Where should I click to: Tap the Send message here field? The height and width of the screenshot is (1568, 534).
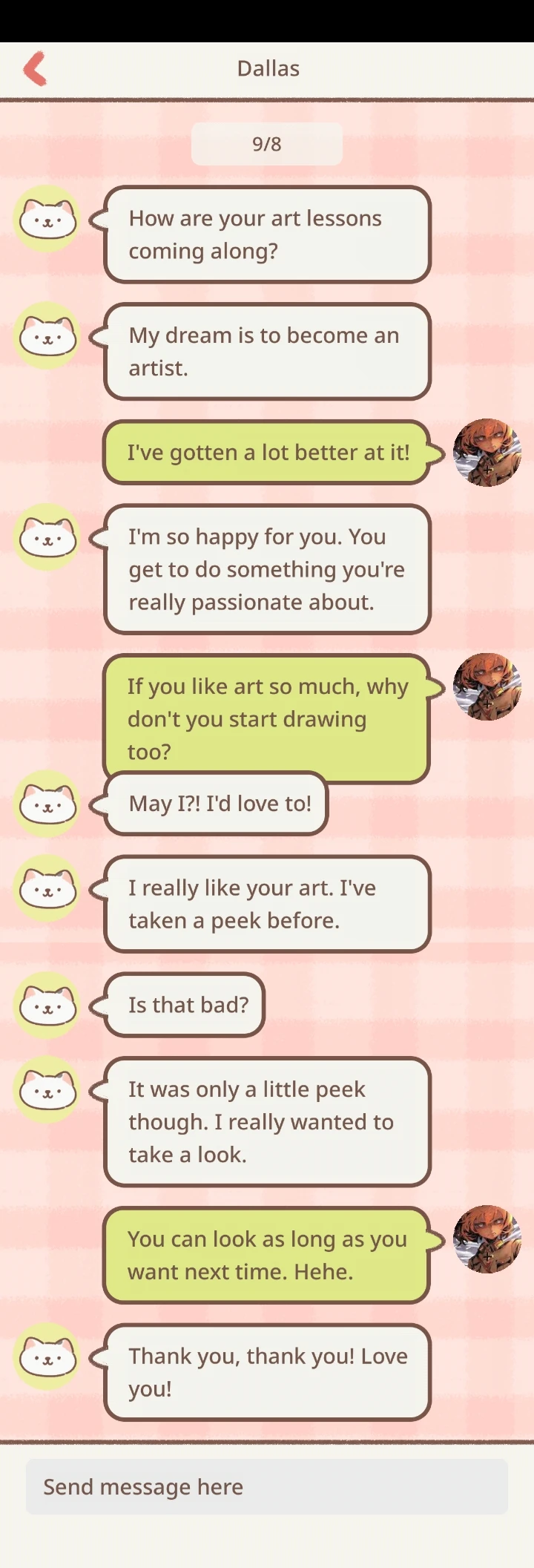tap(267, 1486)
